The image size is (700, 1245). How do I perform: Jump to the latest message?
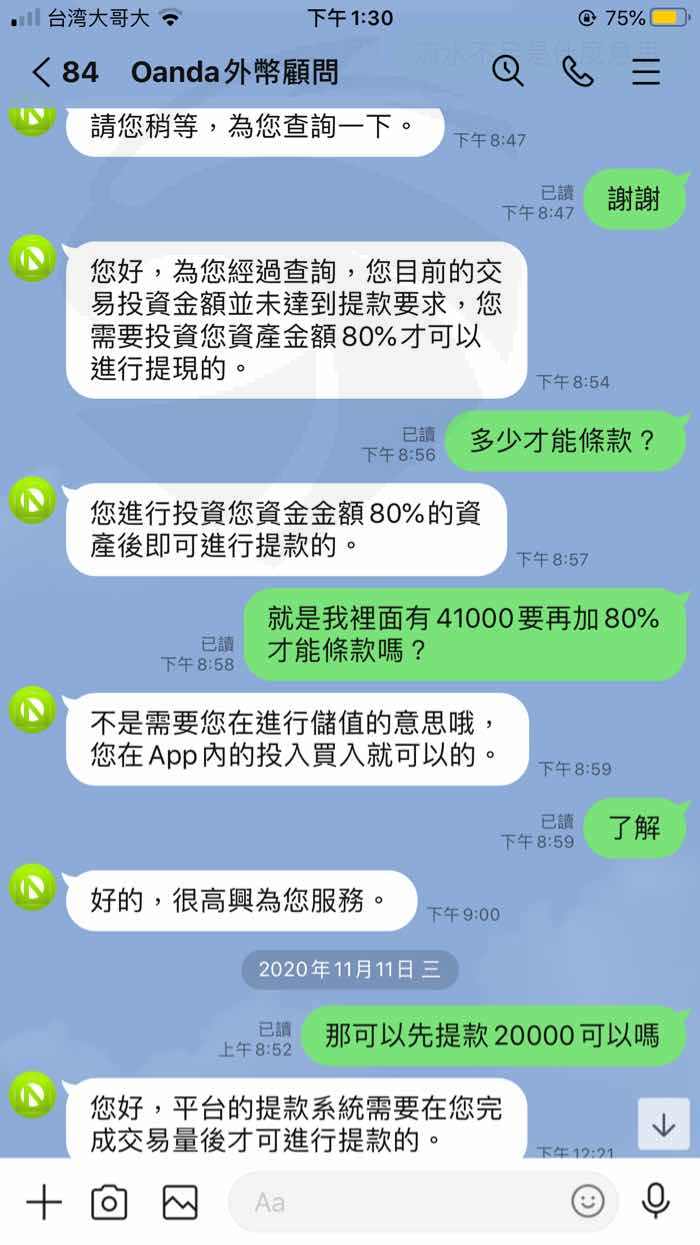click(x=664, y=1124)
